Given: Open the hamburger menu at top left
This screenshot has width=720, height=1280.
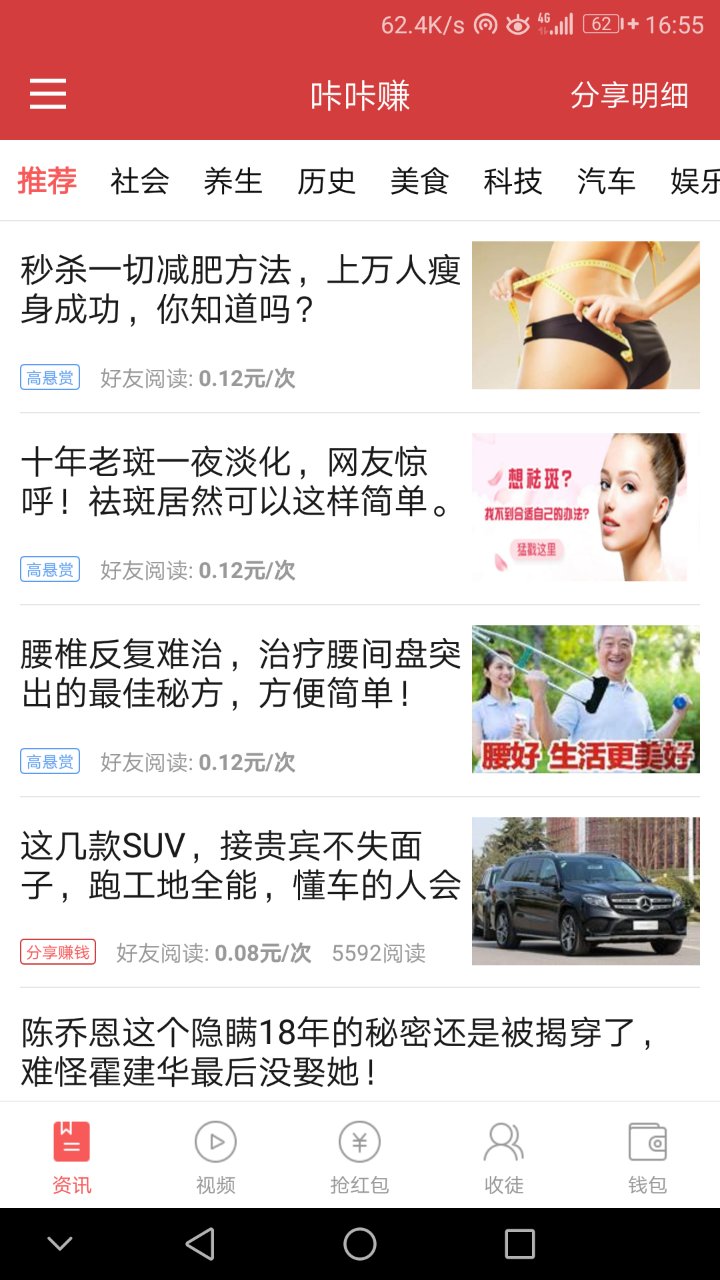Looking at the screenshot, I should (x=47, y=95).
